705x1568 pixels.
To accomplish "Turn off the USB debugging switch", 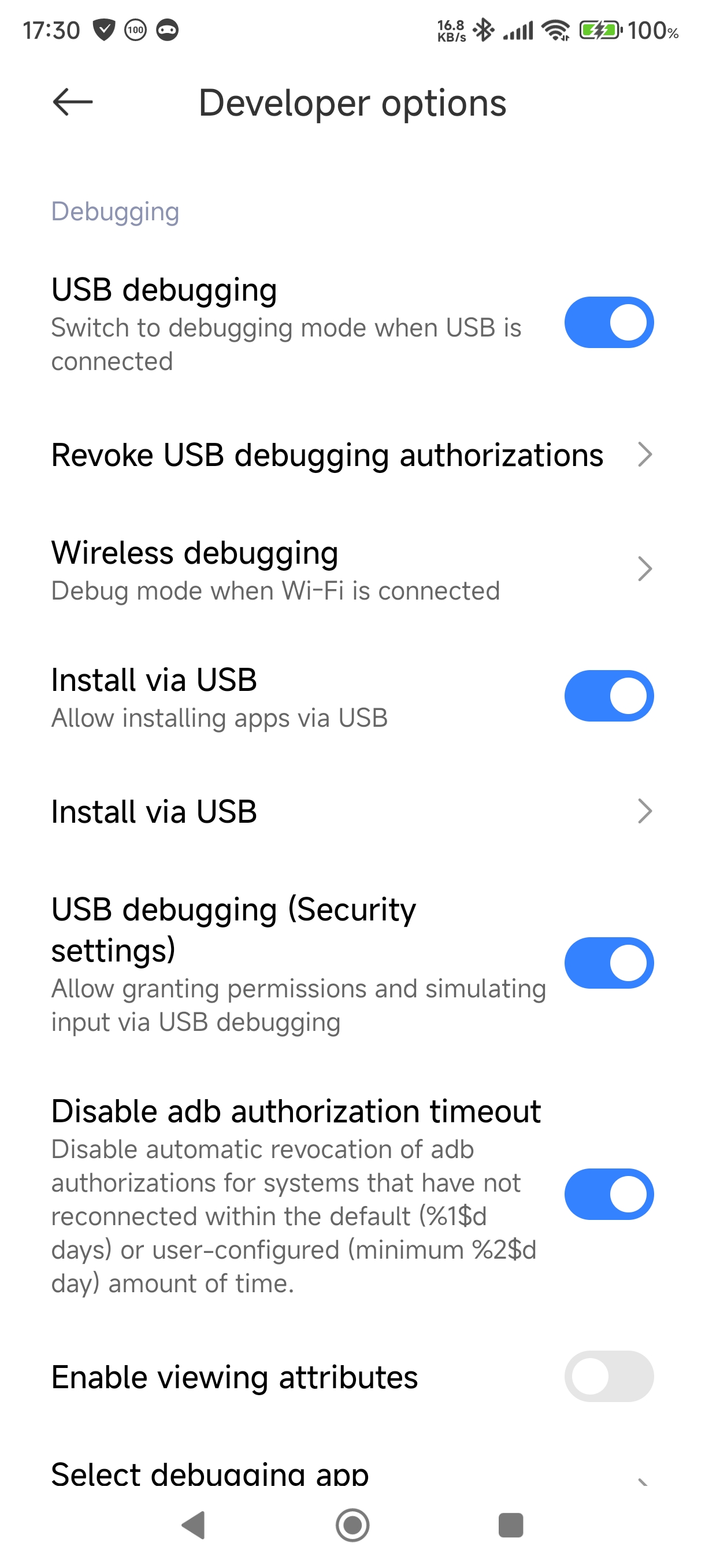I will [x=609, y=323].
